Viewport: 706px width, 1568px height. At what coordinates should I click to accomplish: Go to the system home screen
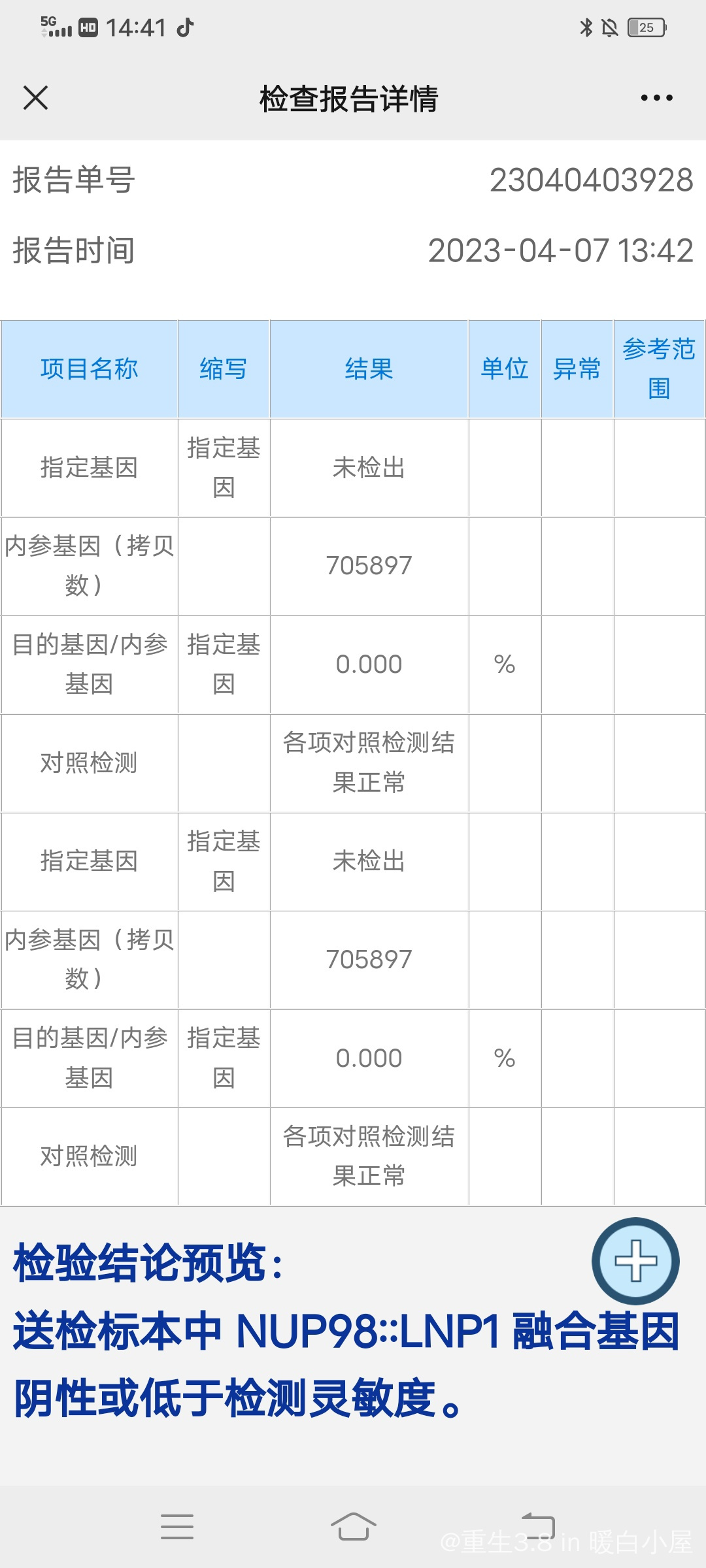pyautogui.click(x=353, y=1526)
